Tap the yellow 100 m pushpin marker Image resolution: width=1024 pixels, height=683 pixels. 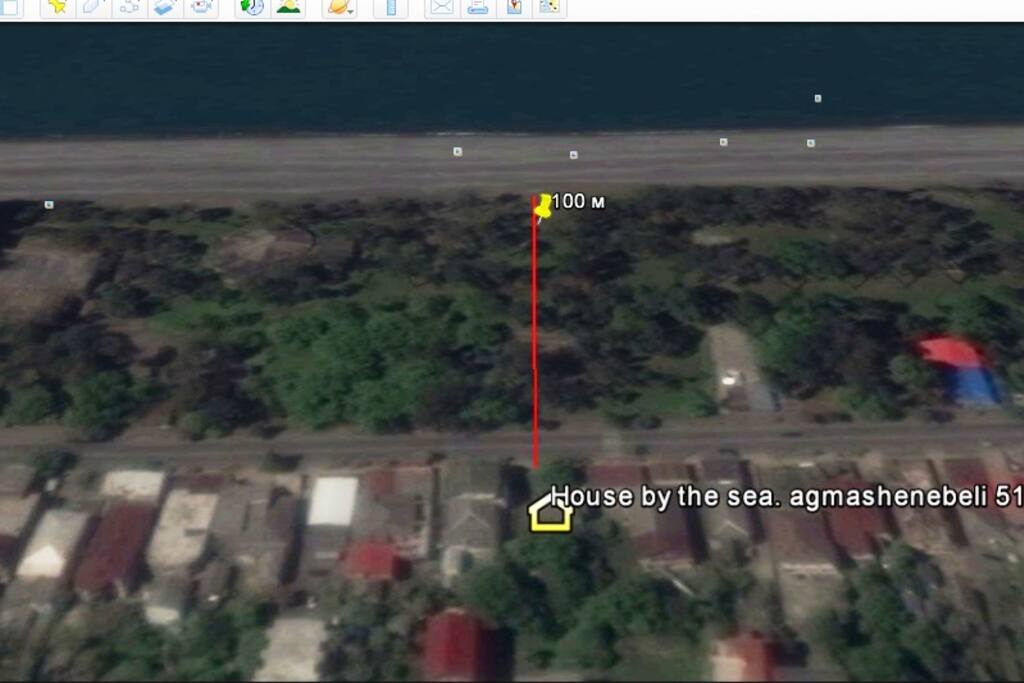(x=543, y=205)
